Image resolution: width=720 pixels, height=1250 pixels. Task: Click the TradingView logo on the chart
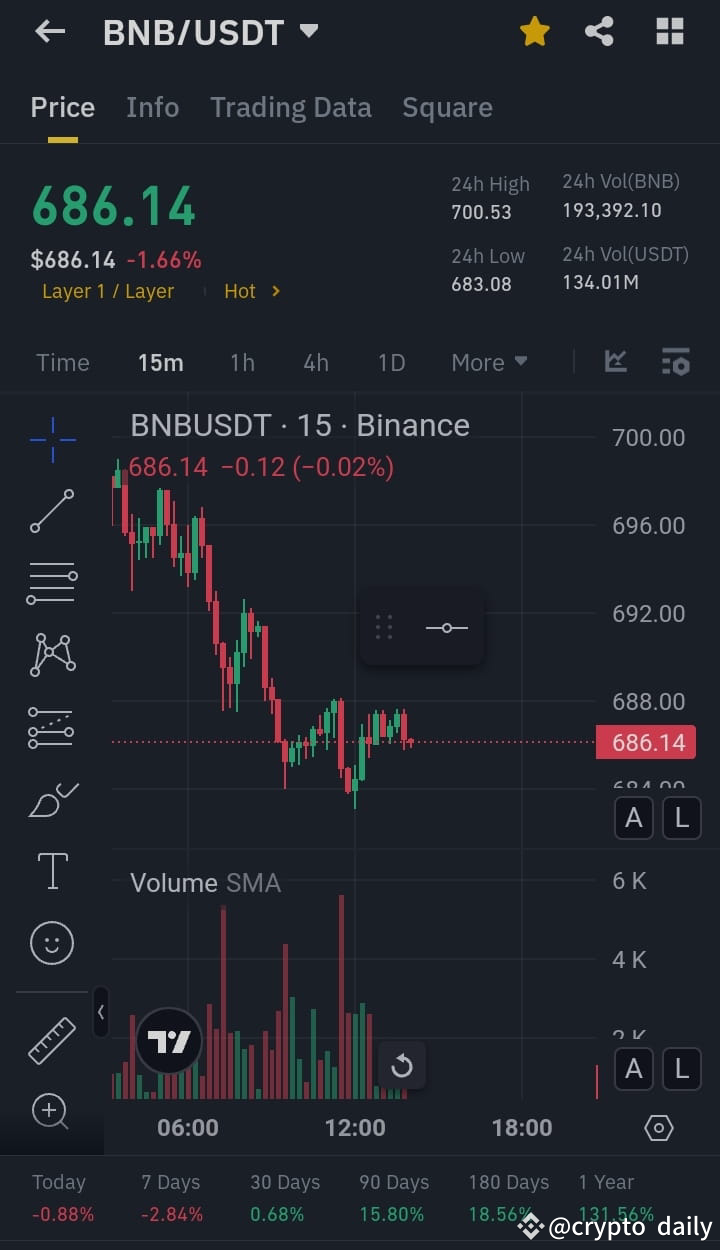[168, 1040]
